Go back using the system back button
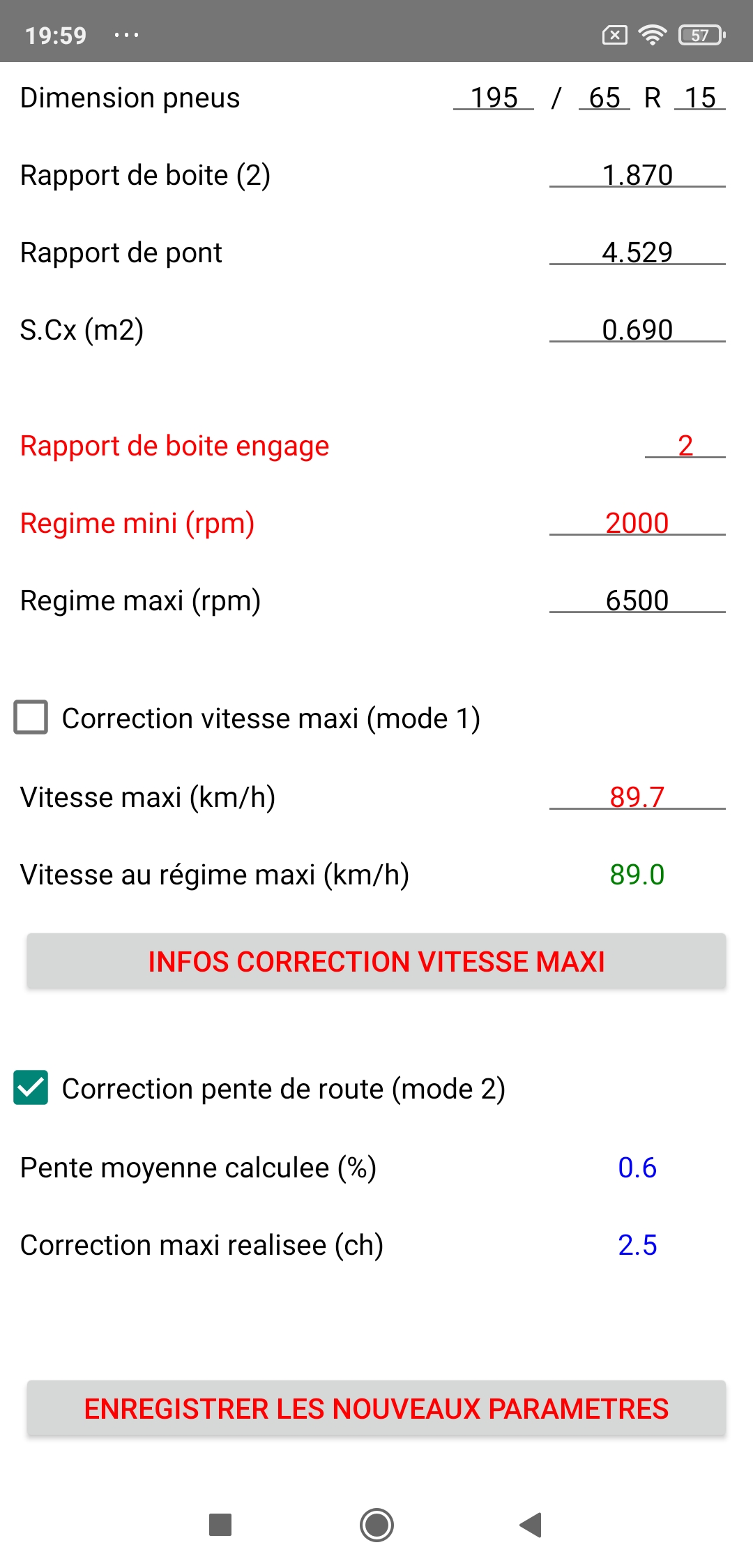This screenshot has height=1568, width=753. coord(531,1525)
